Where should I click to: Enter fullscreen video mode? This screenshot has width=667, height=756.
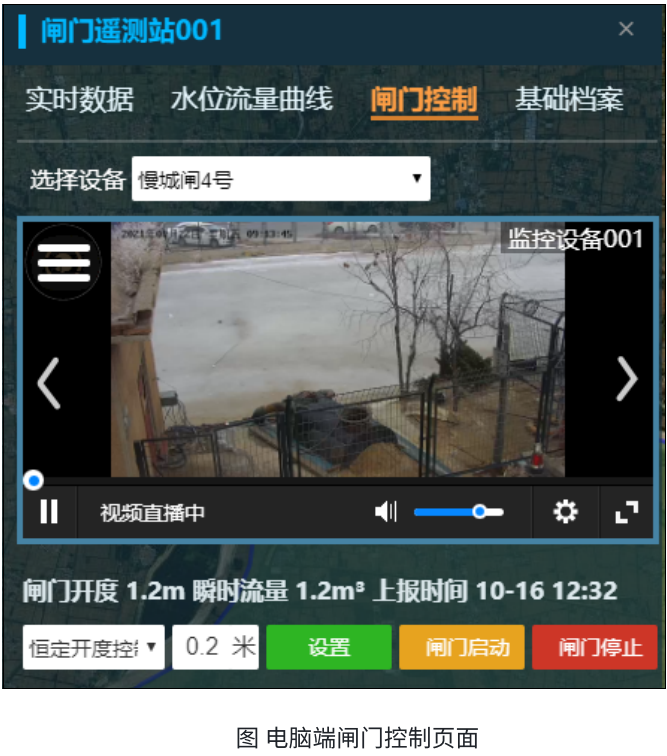pos(626,513)
